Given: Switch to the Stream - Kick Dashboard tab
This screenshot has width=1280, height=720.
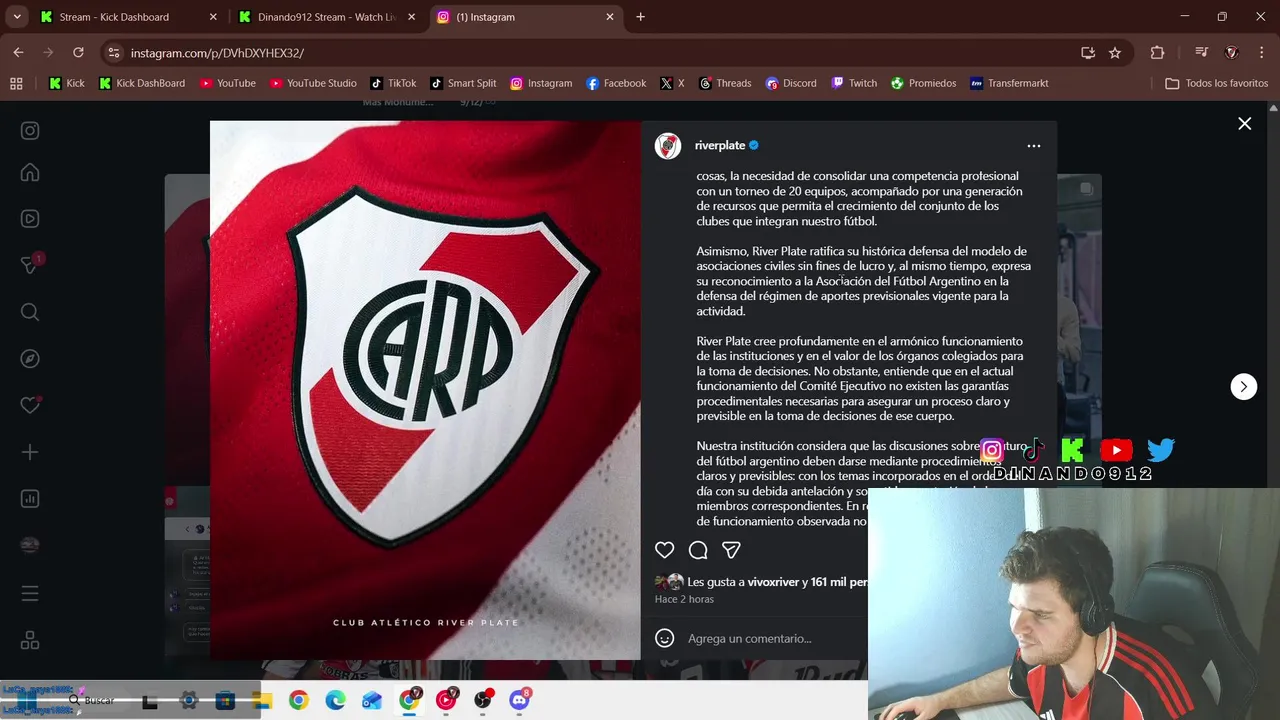Looking at the screenshot, I should (x=115, y=17).
